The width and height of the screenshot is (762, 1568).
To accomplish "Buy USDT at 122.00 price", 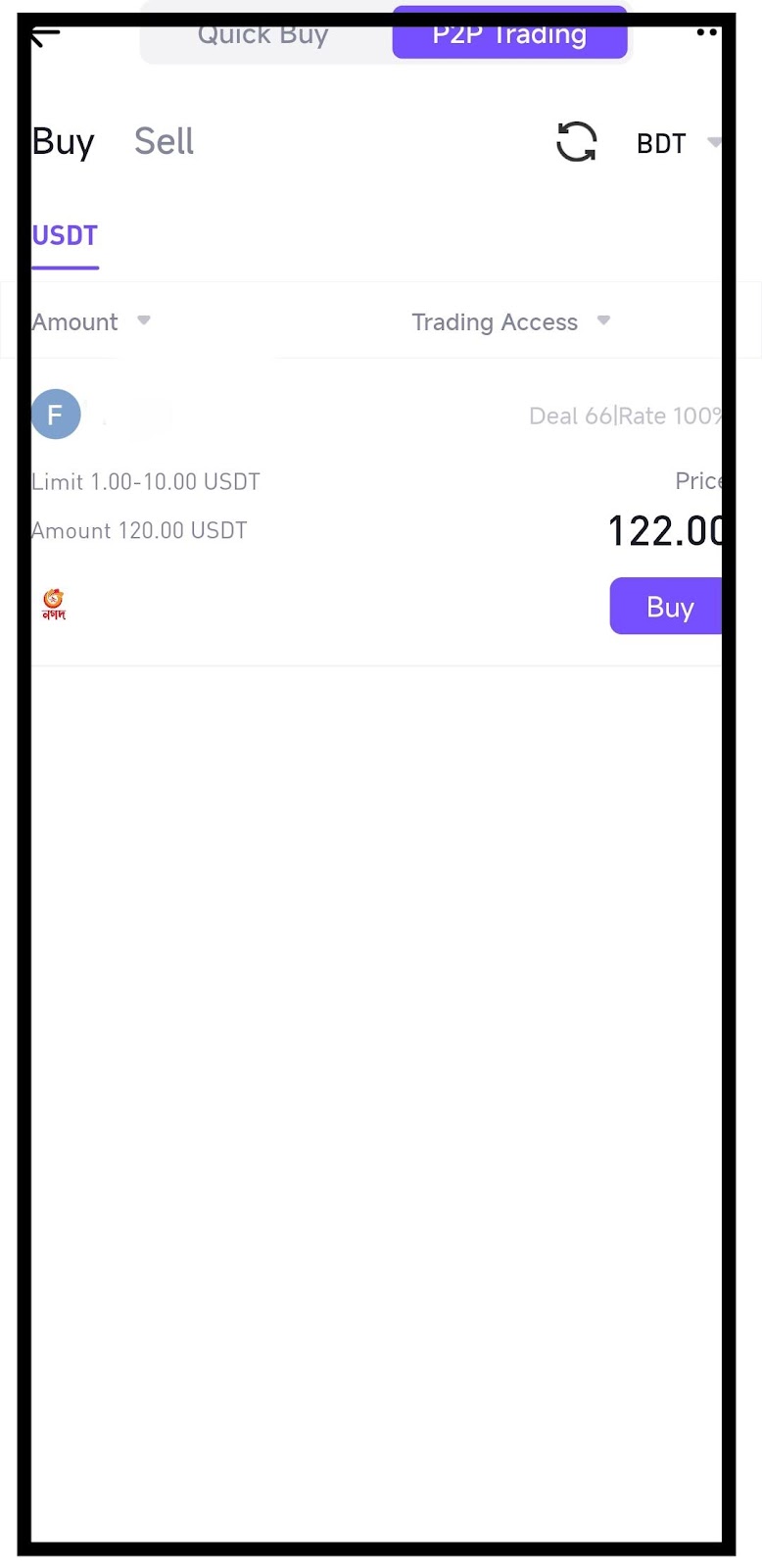I will (668, 607).
